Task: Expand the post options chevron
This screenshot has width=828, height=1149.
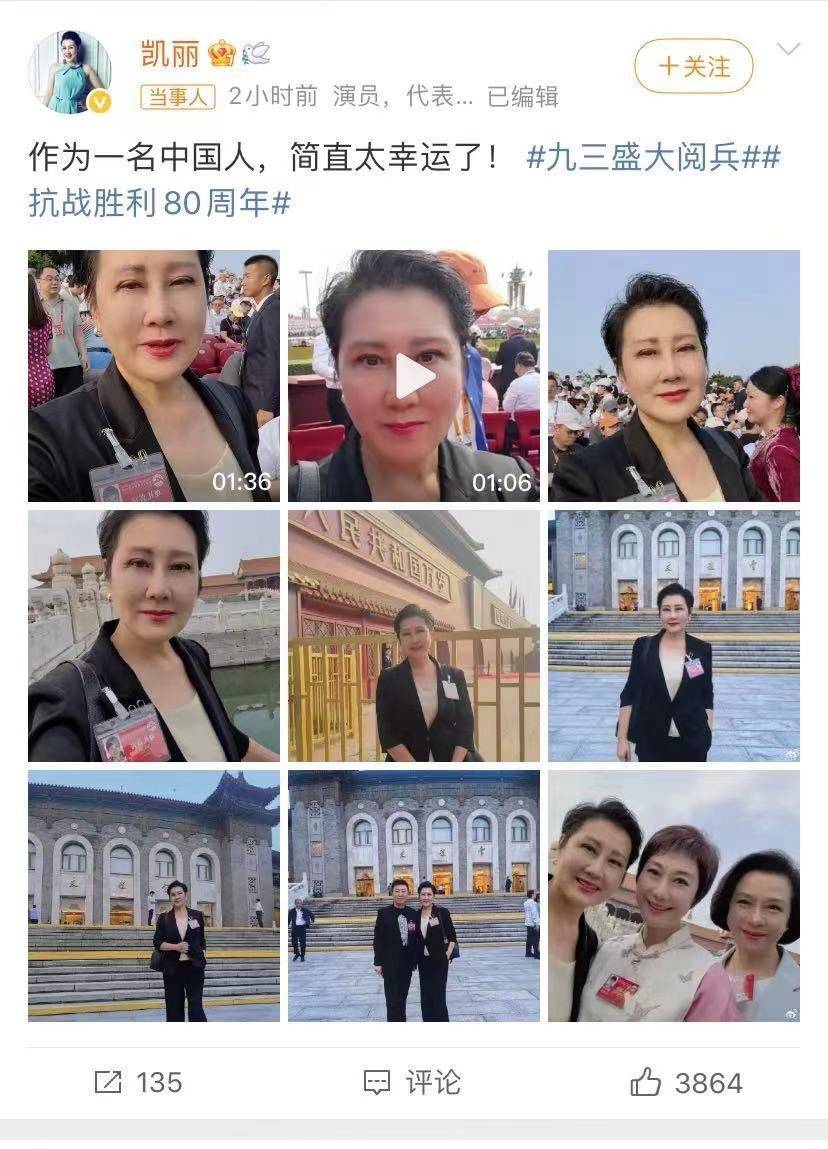Action: 788,50
